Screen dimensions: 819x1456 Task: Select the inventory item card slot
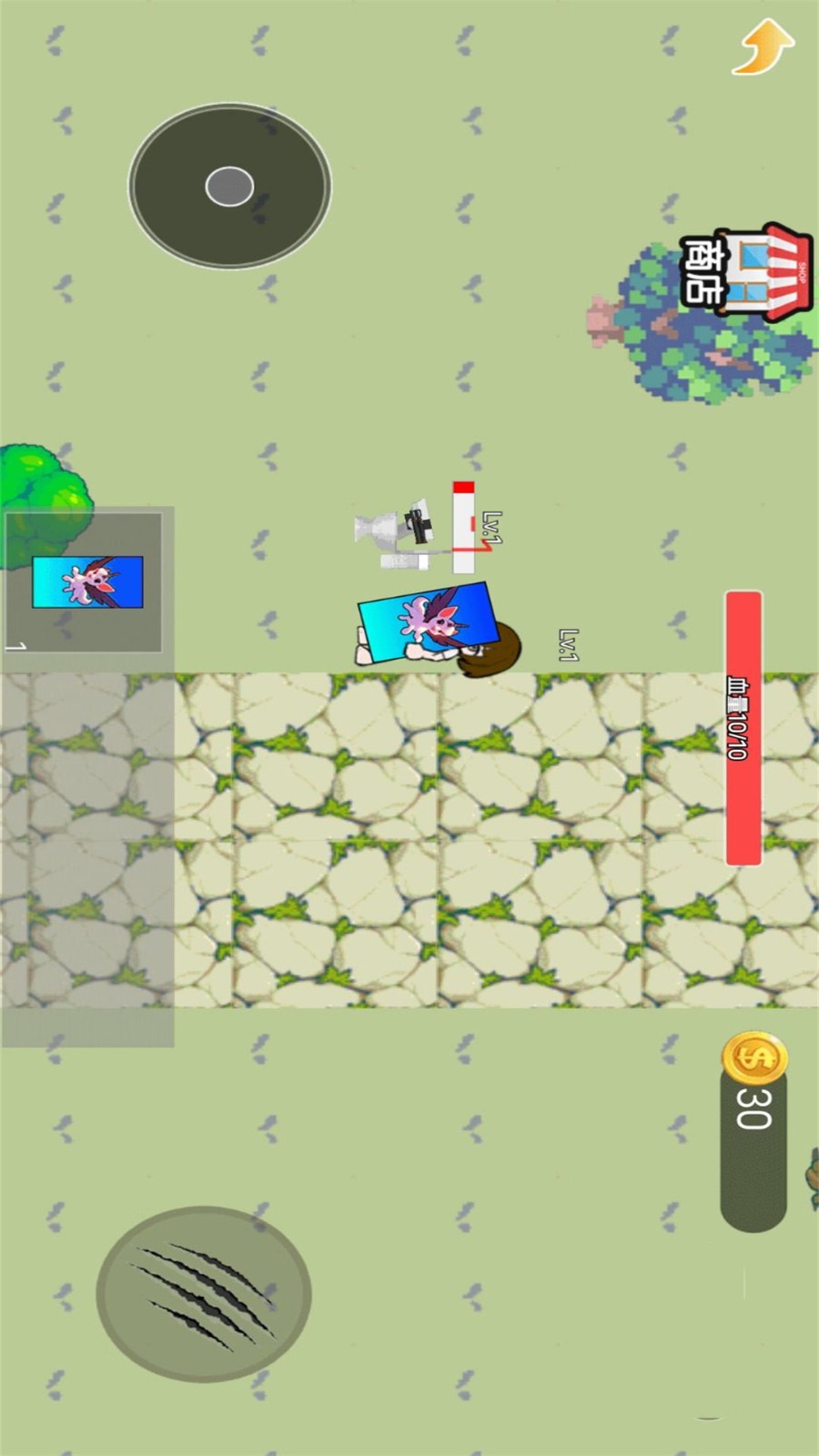coord(86,582)
